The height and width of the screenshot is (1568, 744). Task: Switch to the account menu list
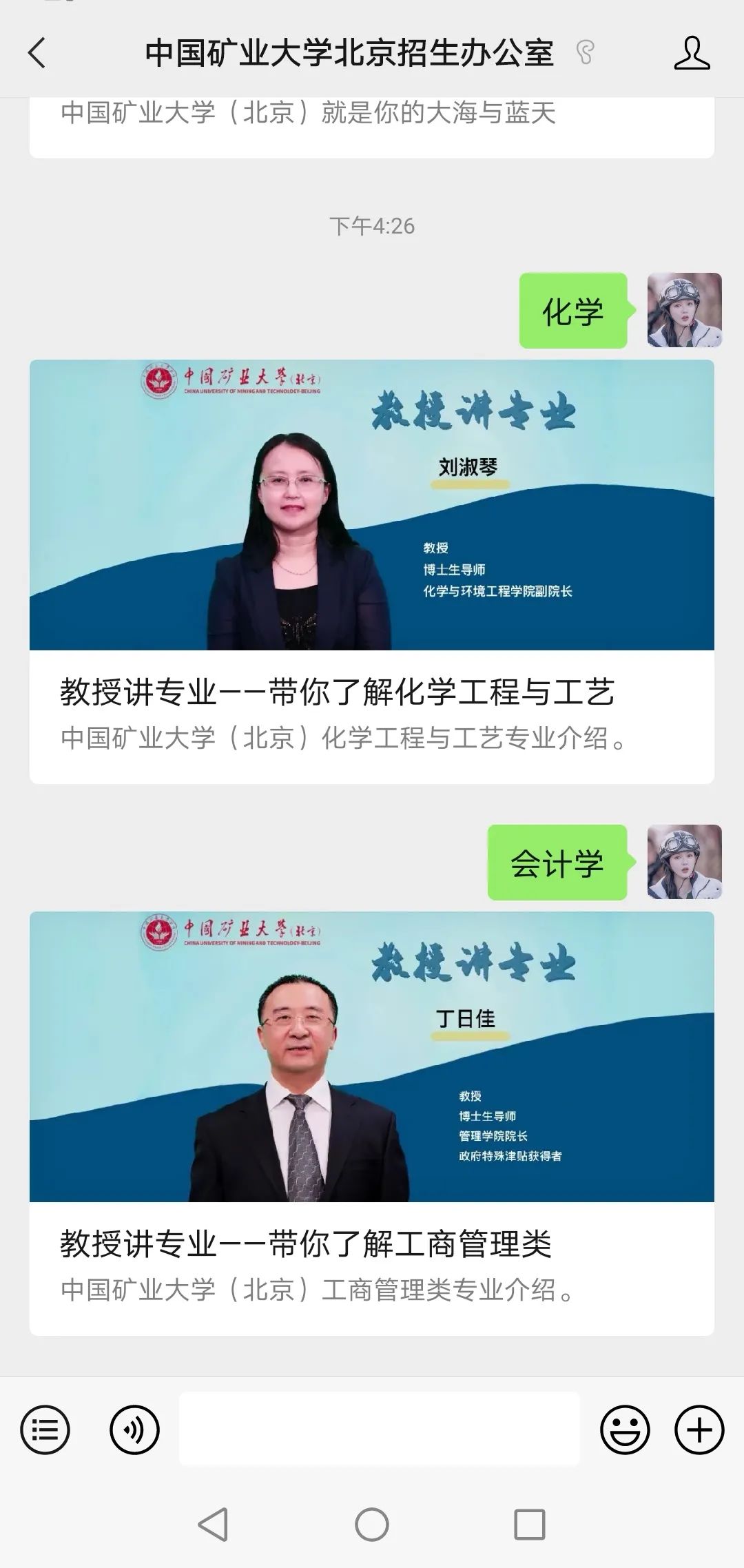[45, 1431]
